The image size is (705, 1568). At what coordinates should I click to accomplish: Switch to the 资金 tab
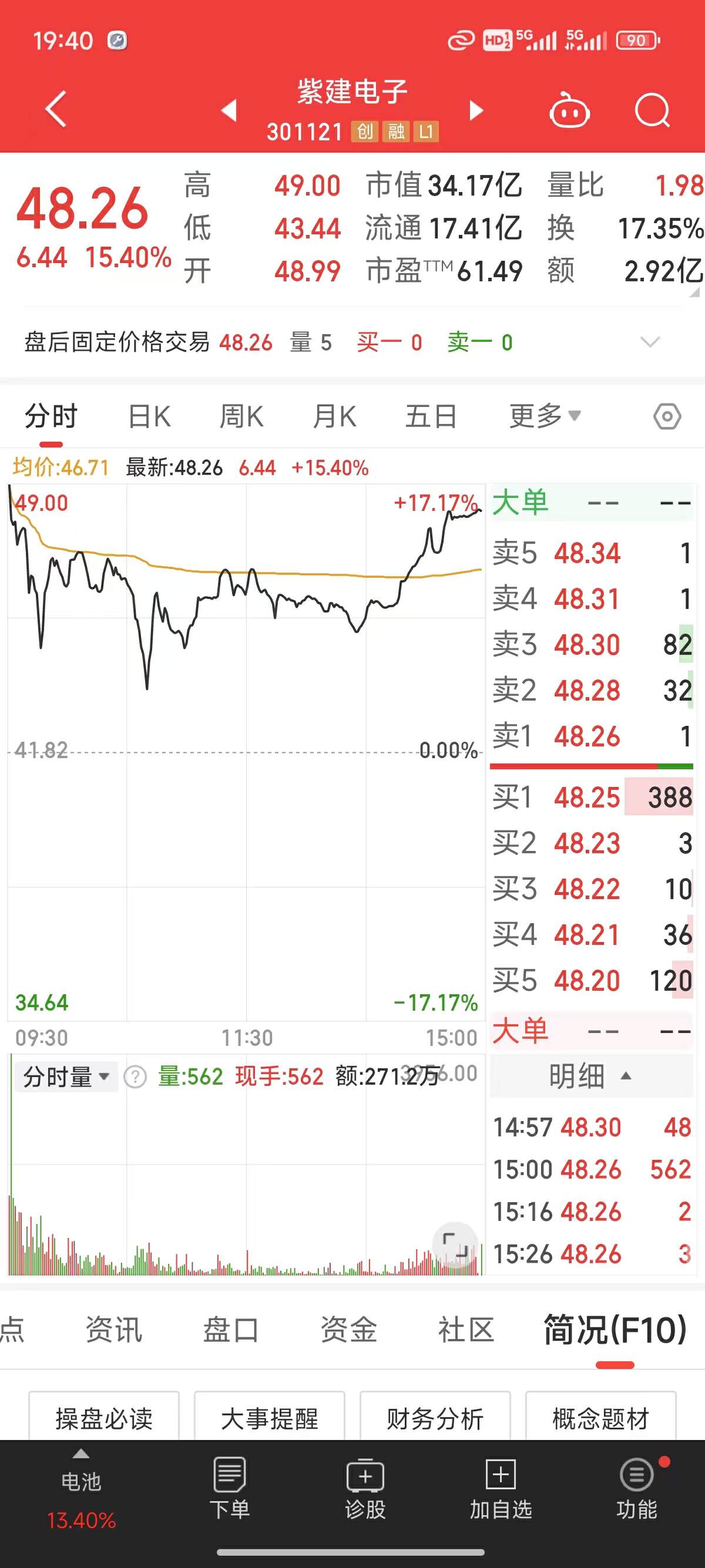pos(349,1329)
